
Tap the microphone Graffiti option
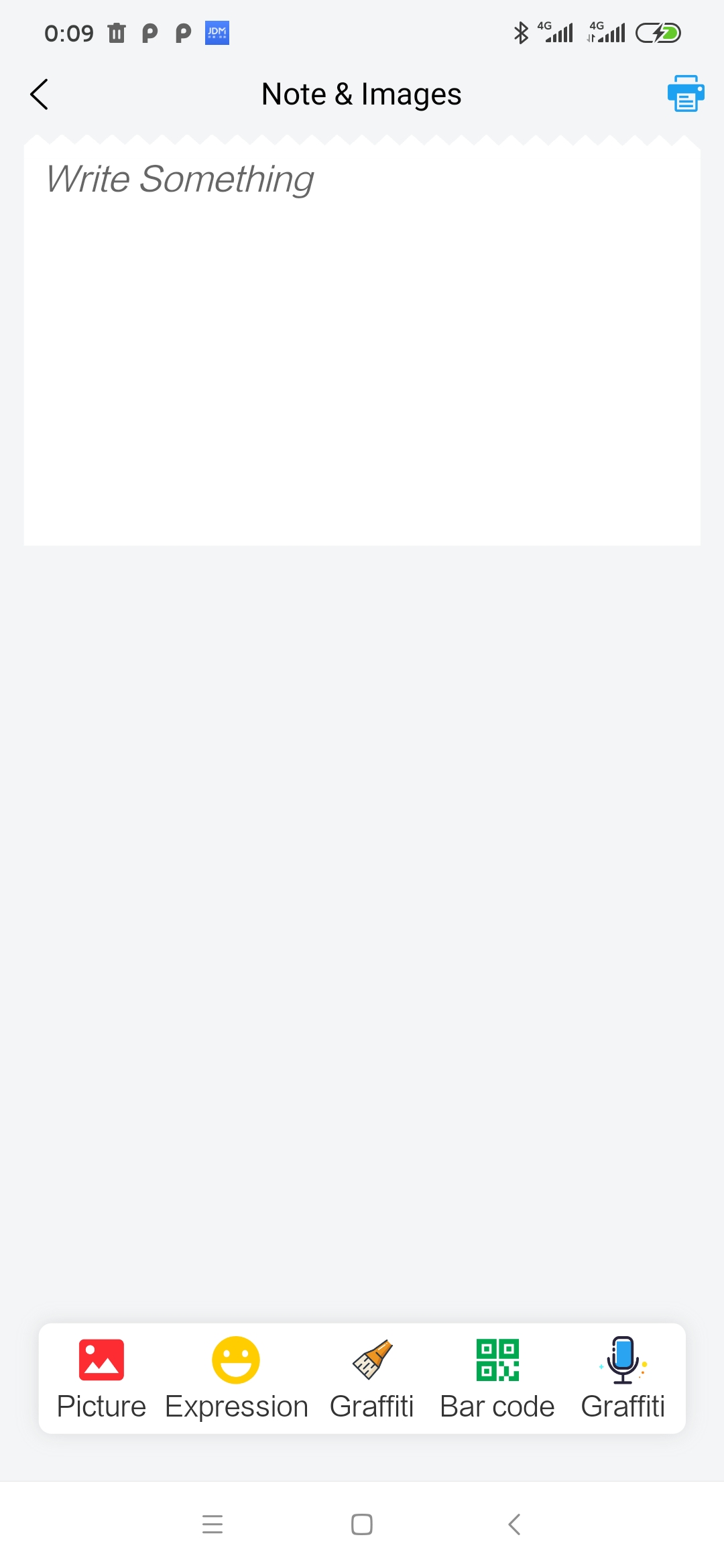(623, 1377)
